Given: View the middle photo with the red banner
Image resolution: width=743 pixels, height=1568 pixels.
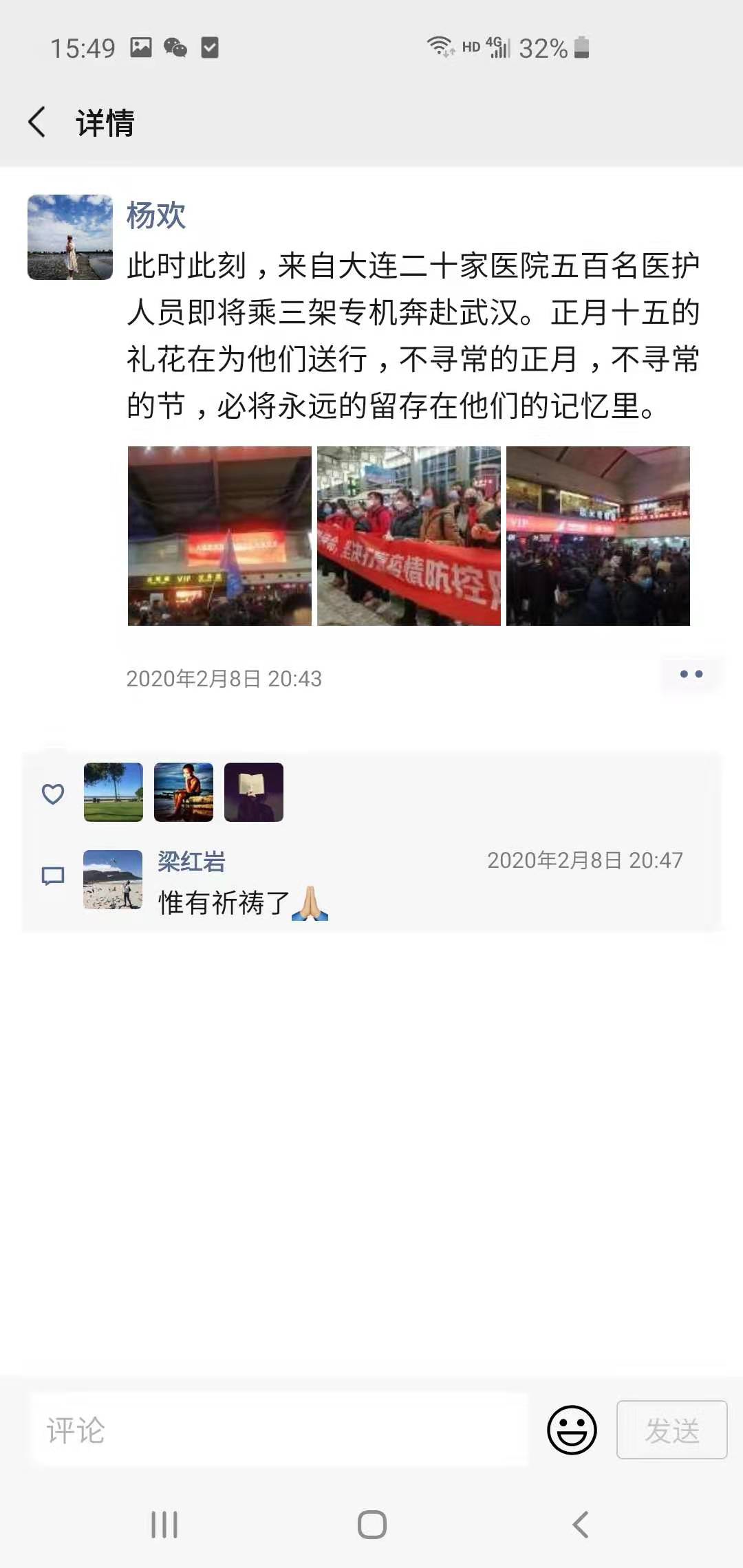Looking at the screenshot, I should tap(409, 536).
